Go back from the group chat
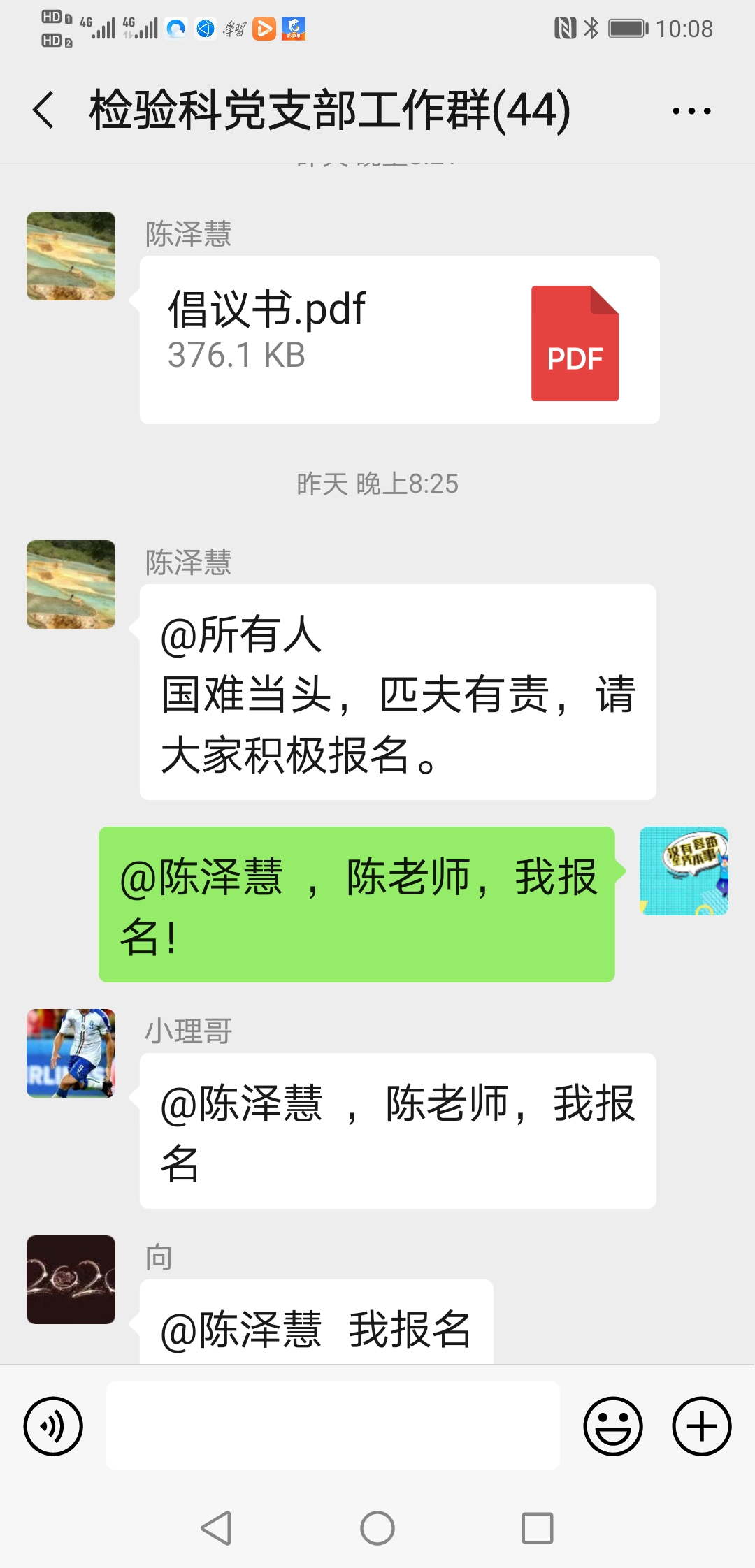The image size is (755, 1568). tap(43, 110)
